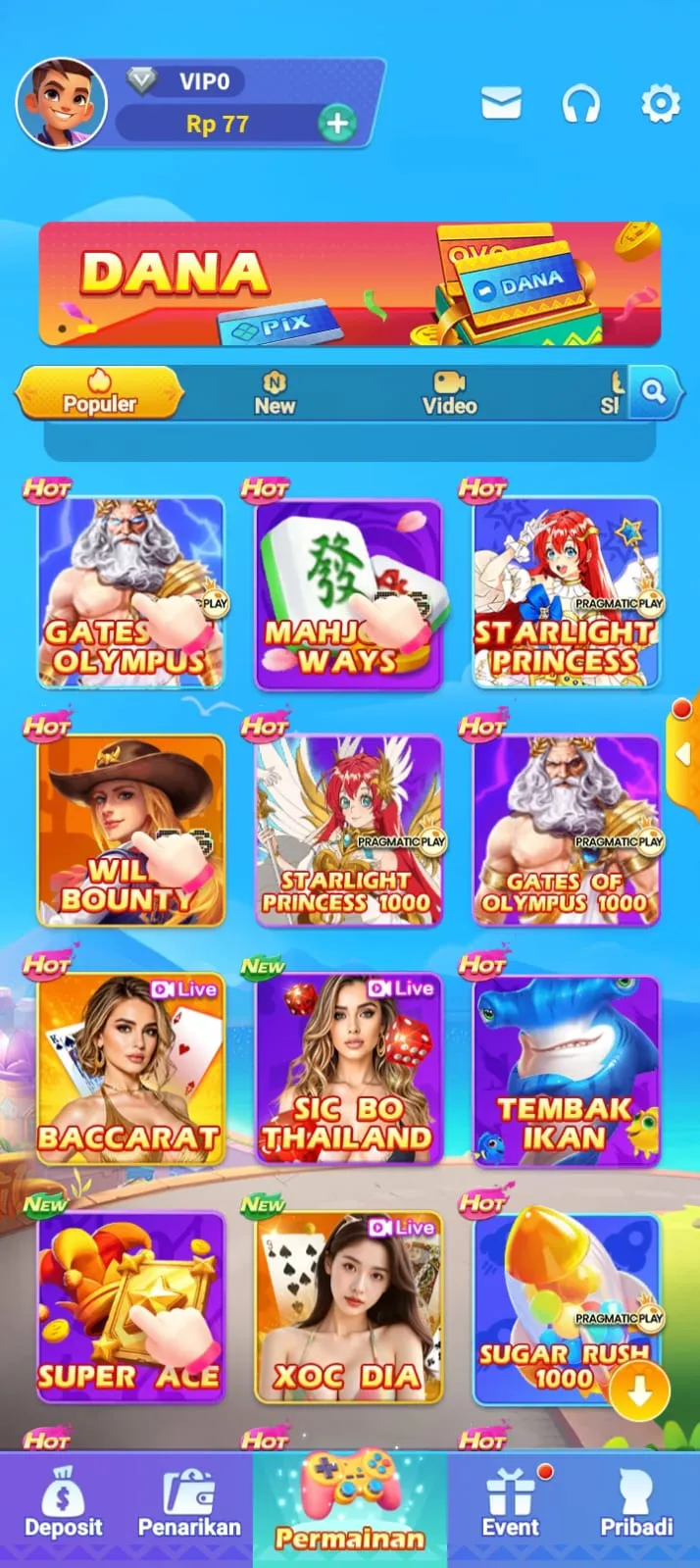700x1568 pixels.
Task: Launch the Xoc Dia live game
Action: click(x=348, y=1306)
